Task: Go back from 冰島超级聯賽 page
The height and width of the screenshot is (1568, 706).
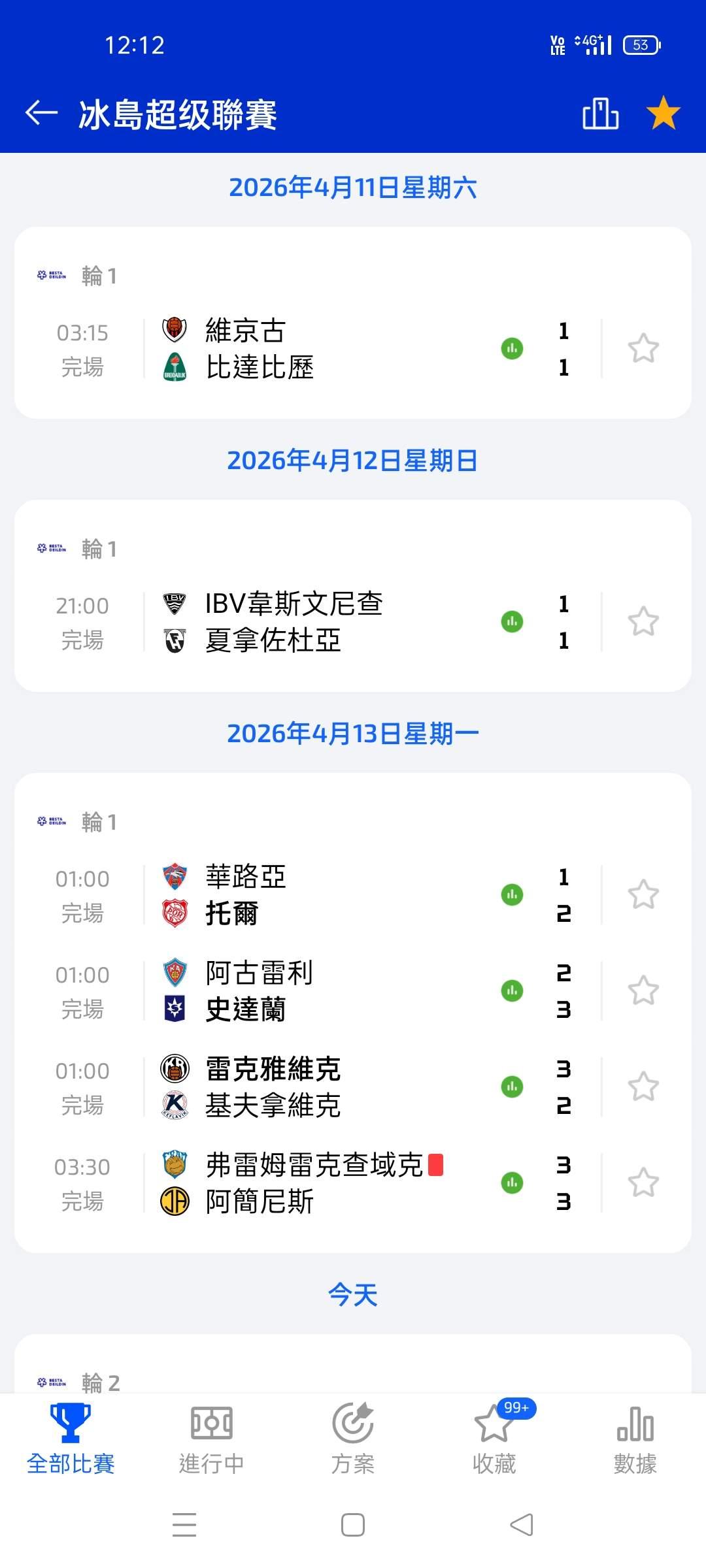Action: pyautogui.click(x=42, y=113)
